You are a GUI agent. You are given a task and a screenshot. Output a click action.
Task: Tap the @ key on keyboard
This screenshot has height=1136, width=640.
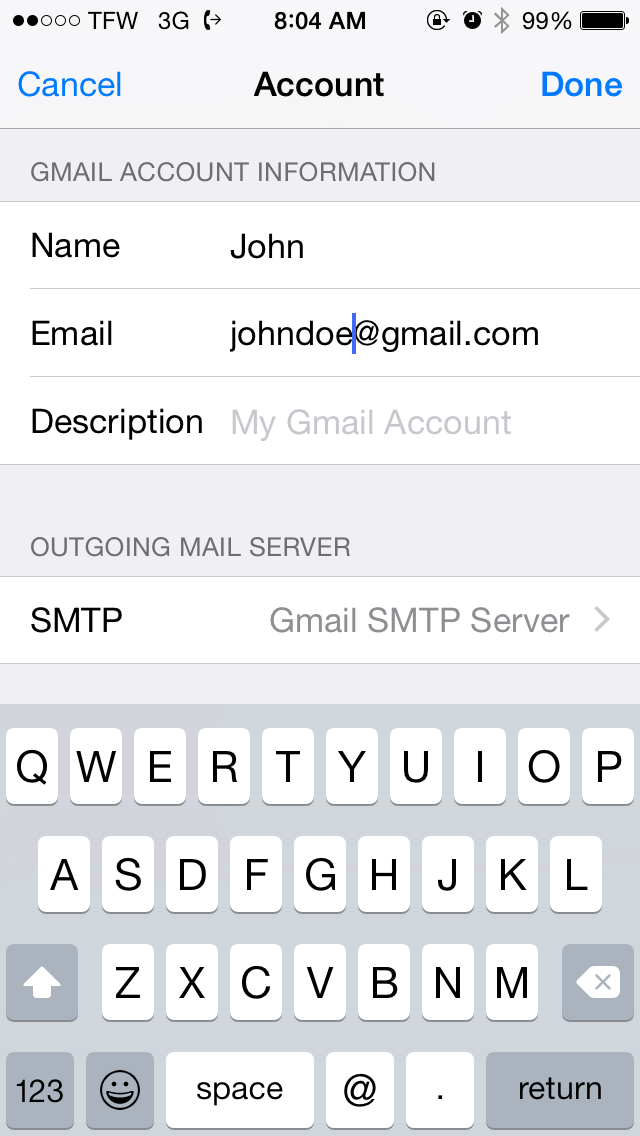[360, 1089]
